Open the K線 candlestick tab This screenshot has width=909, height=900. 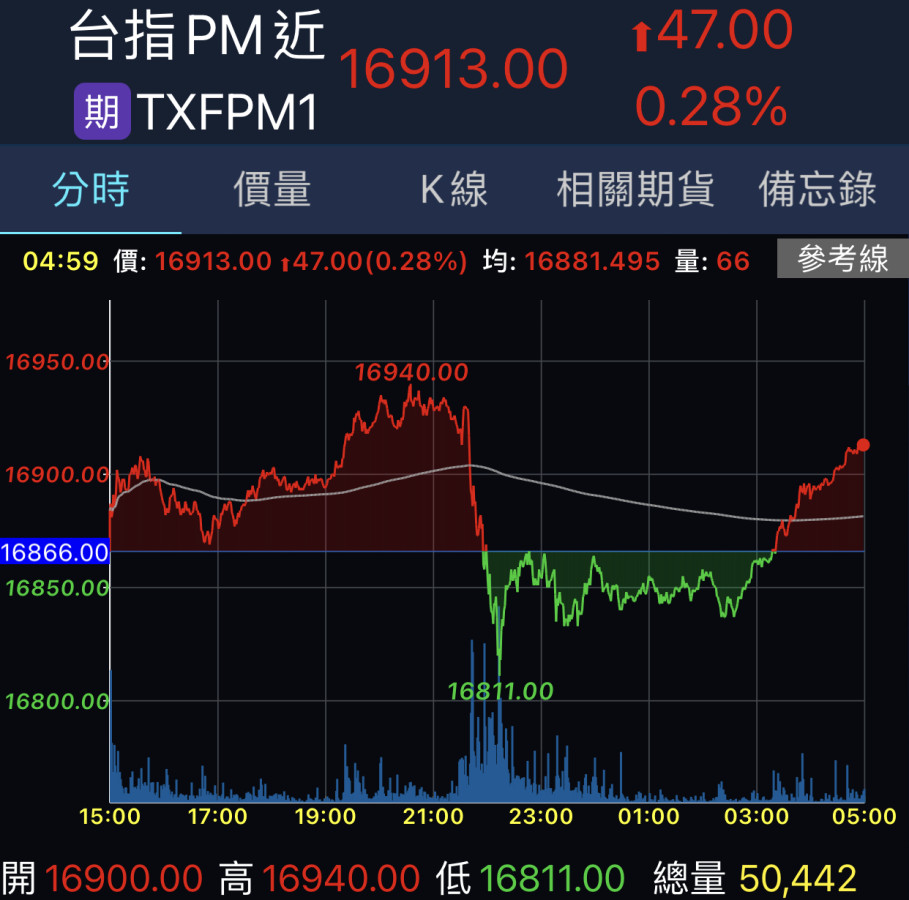pyautogui.click(x=454, y=189)
